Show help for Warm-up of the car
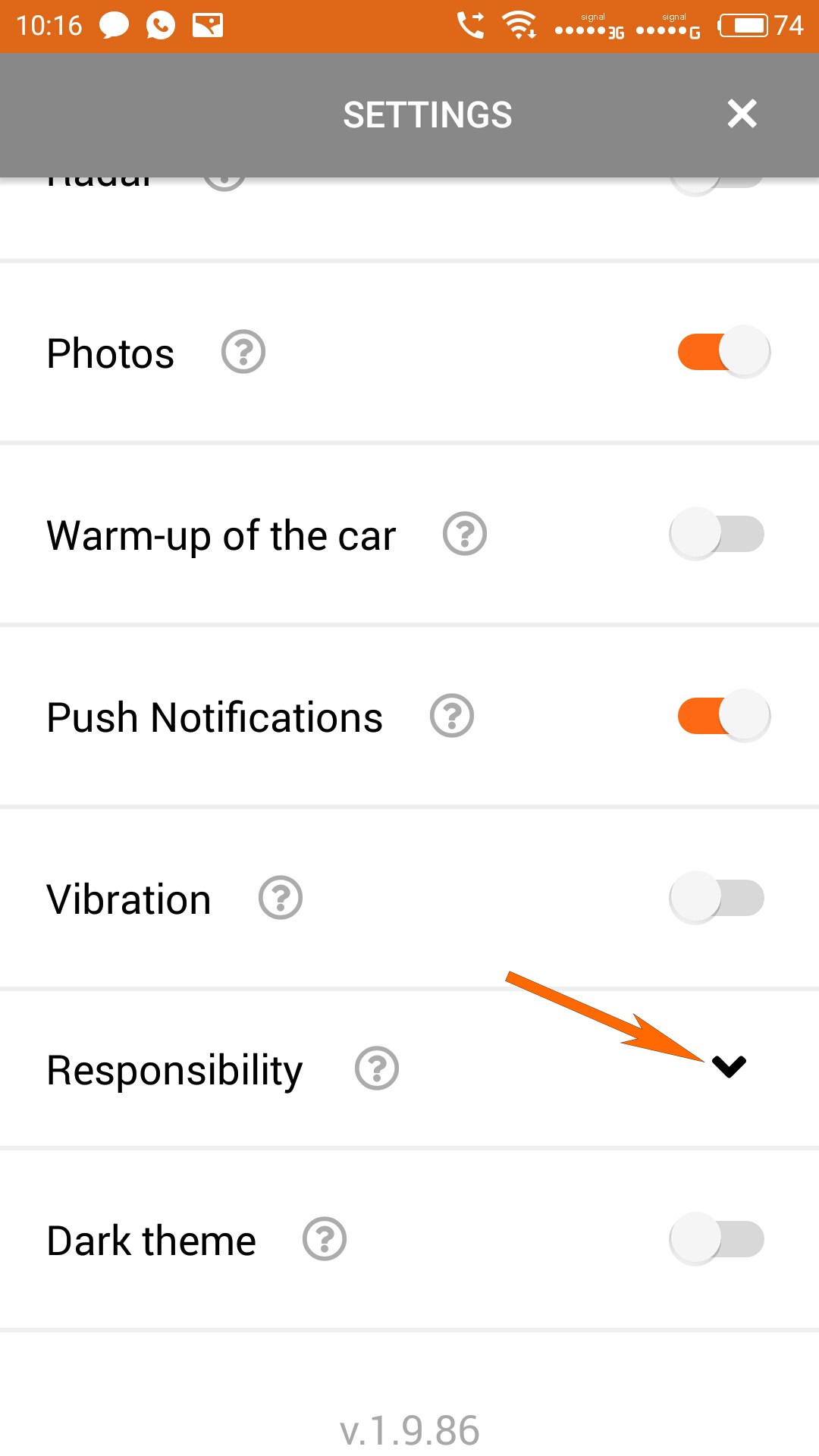The height and width of the screenshot is (1456, 819). pos(464,534)
